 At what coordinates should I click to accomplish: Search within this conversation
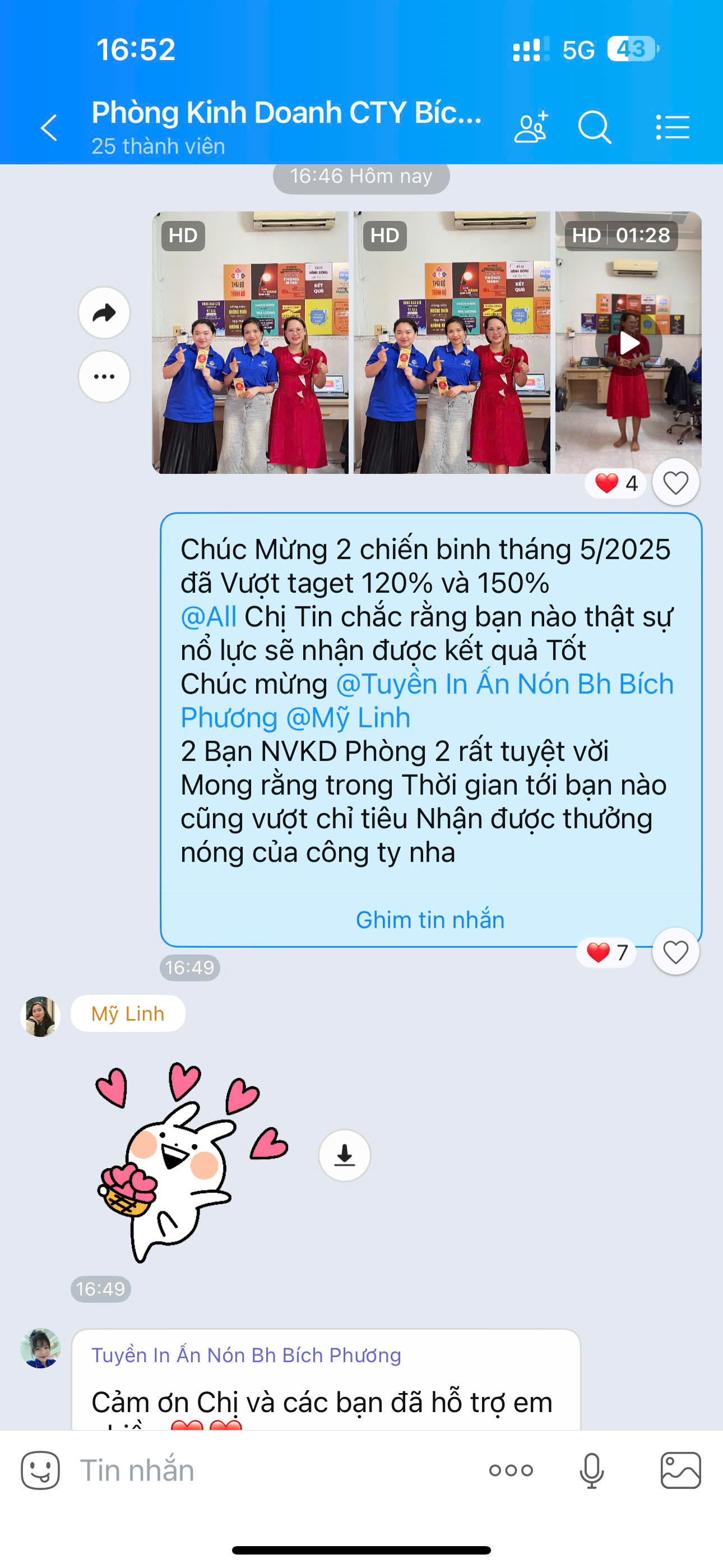point(594,127)
